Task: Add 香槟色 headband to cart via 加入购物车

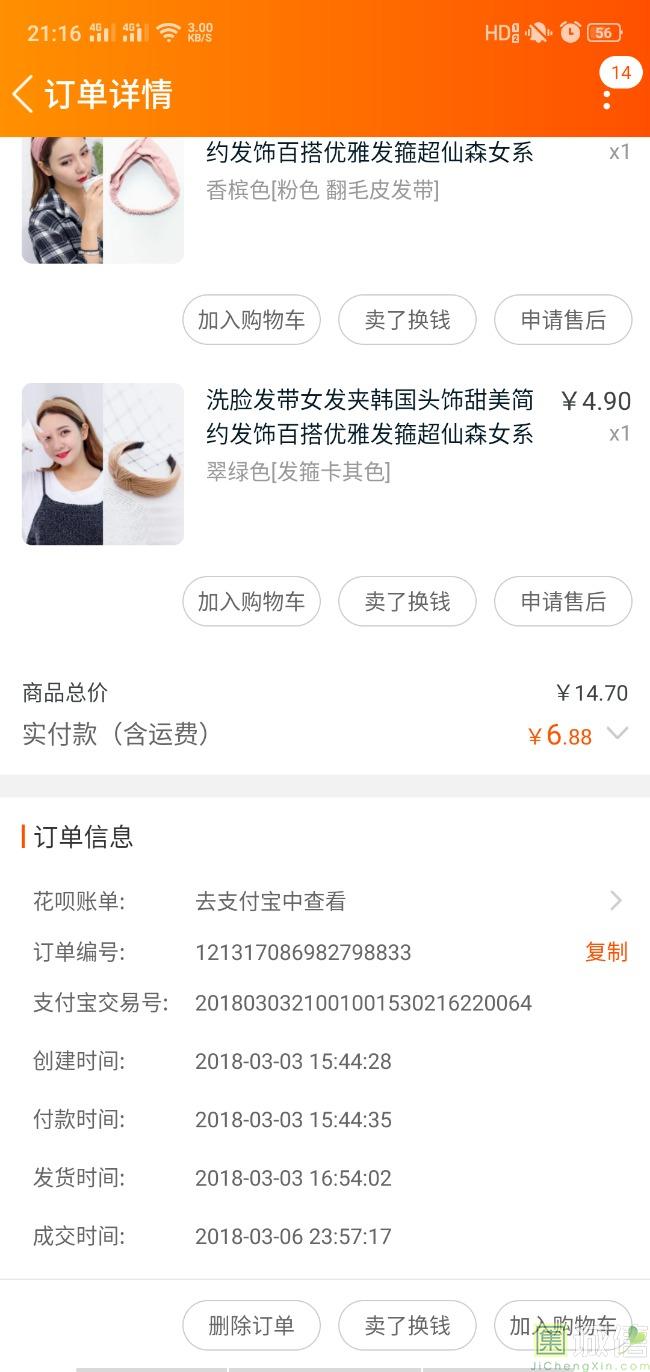Action: pos(251,320)
